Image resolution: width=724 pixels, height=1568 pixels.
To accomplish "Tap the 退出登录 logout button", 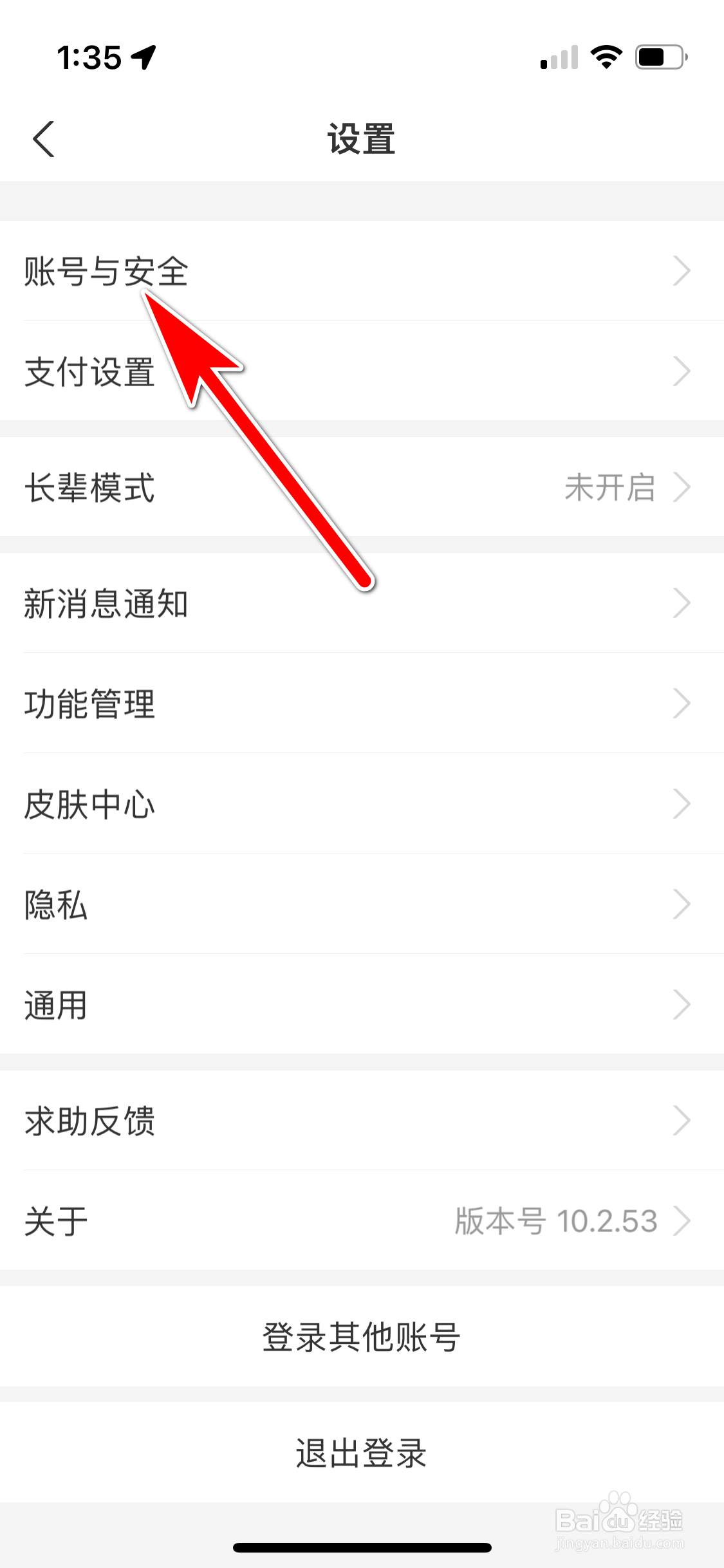I will [362, 1452].
